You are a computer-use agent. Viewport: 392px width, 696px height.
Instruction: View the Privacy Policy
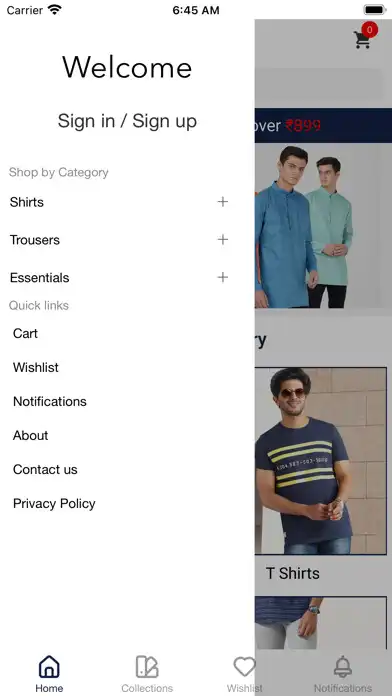click(x=54, y=504)
